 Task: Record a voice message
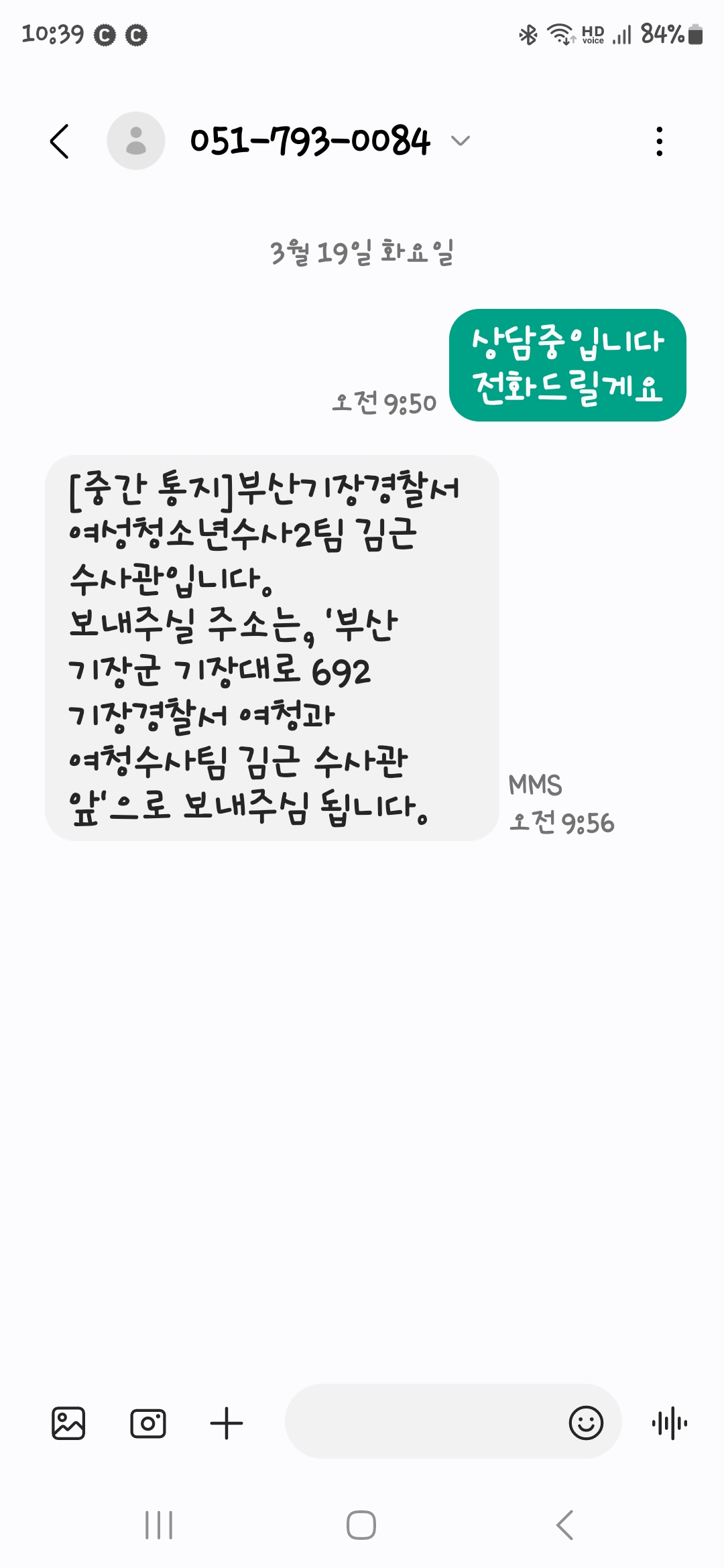tap(670, 1423)
